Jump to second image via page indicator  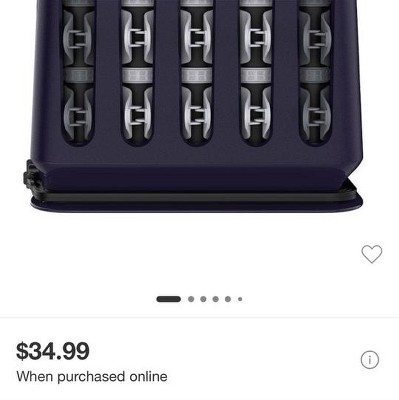click(191, 299)
